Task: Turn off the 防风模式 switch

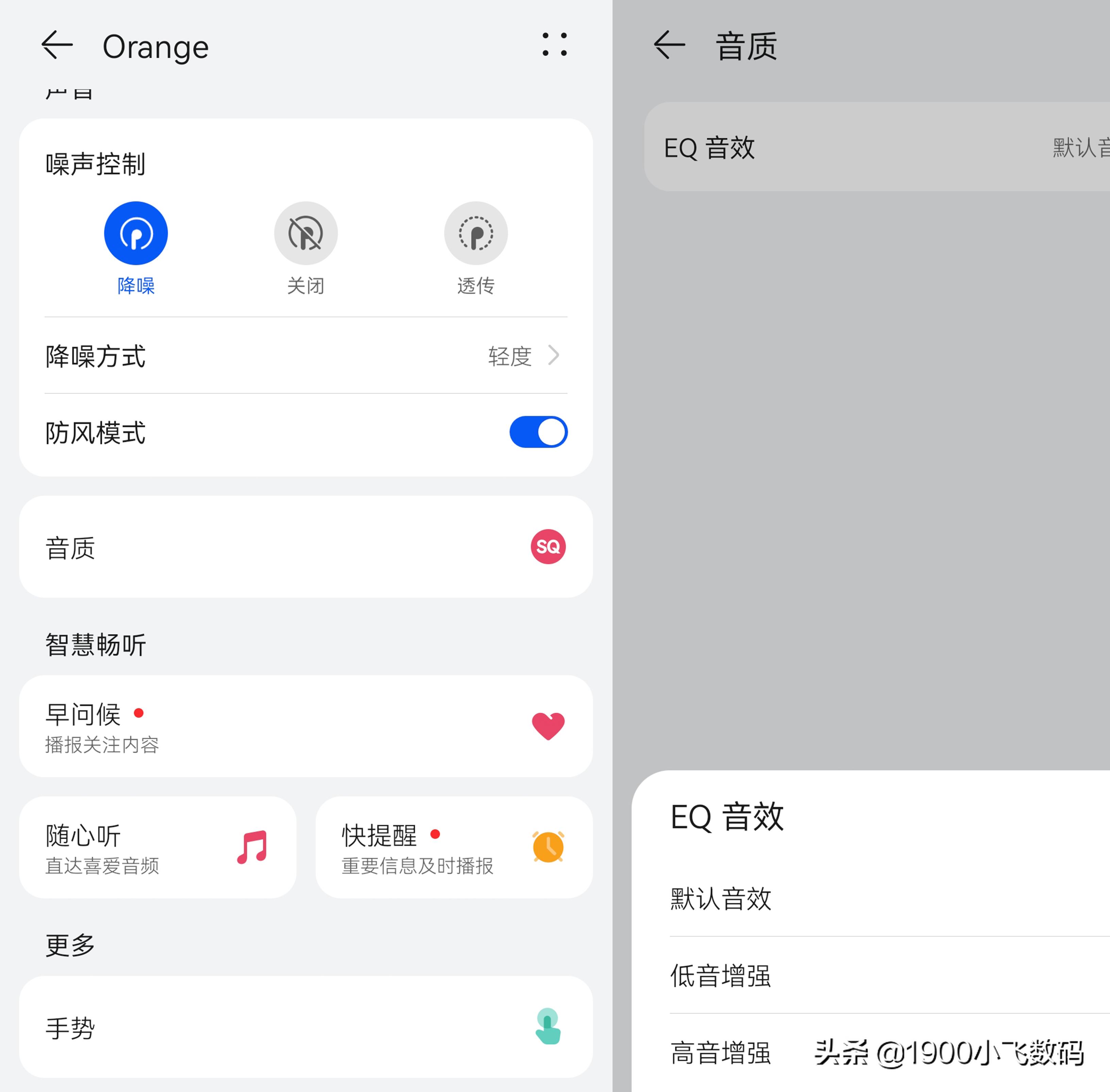Action: click(538, 432)
